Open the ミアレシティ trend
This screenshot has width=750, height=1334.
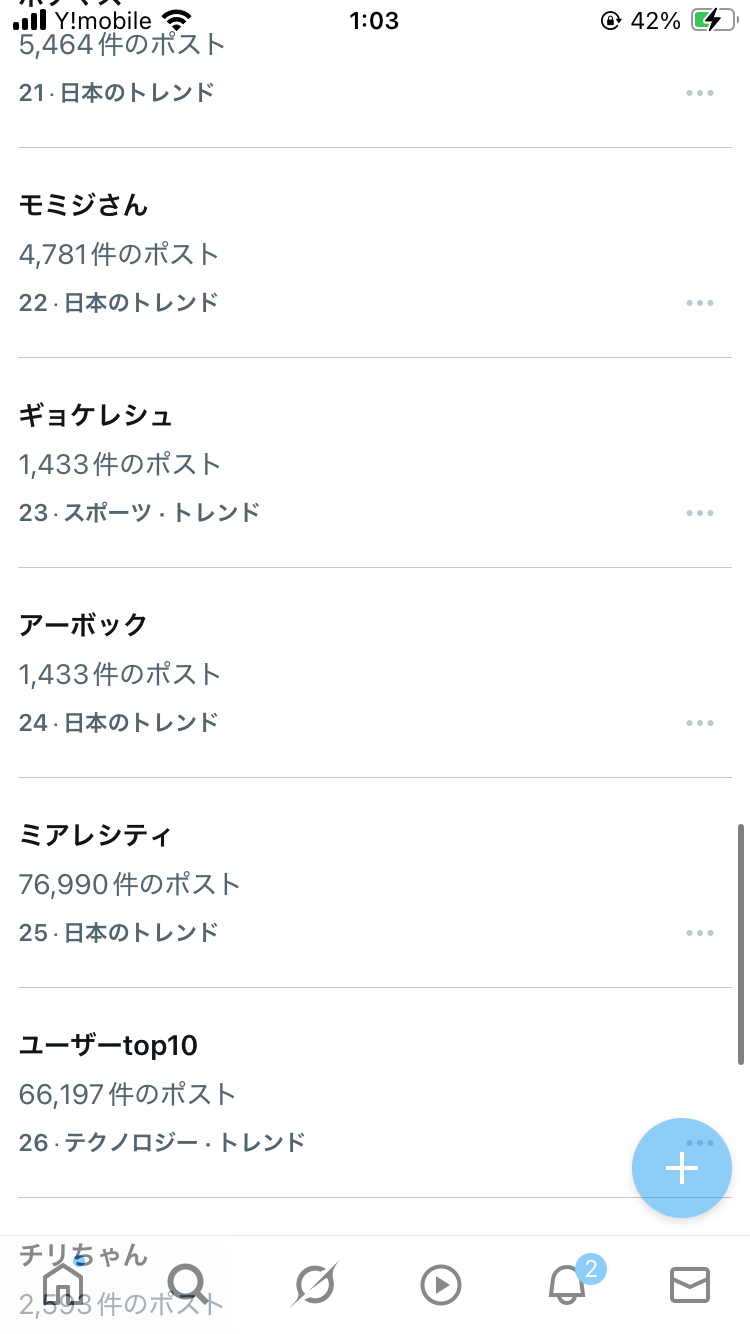tap(96, 835)
